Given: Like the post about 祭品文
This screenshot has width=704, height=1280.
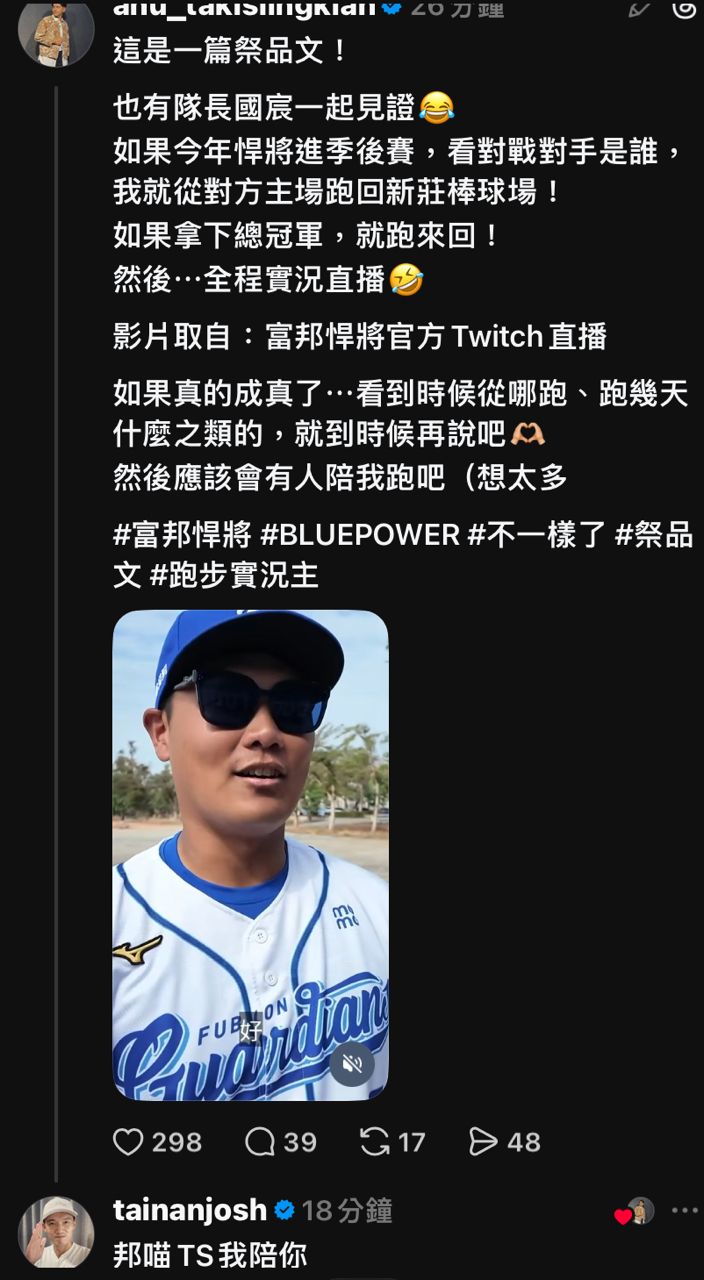Looking at the screenshot, I should point(128,1142).
